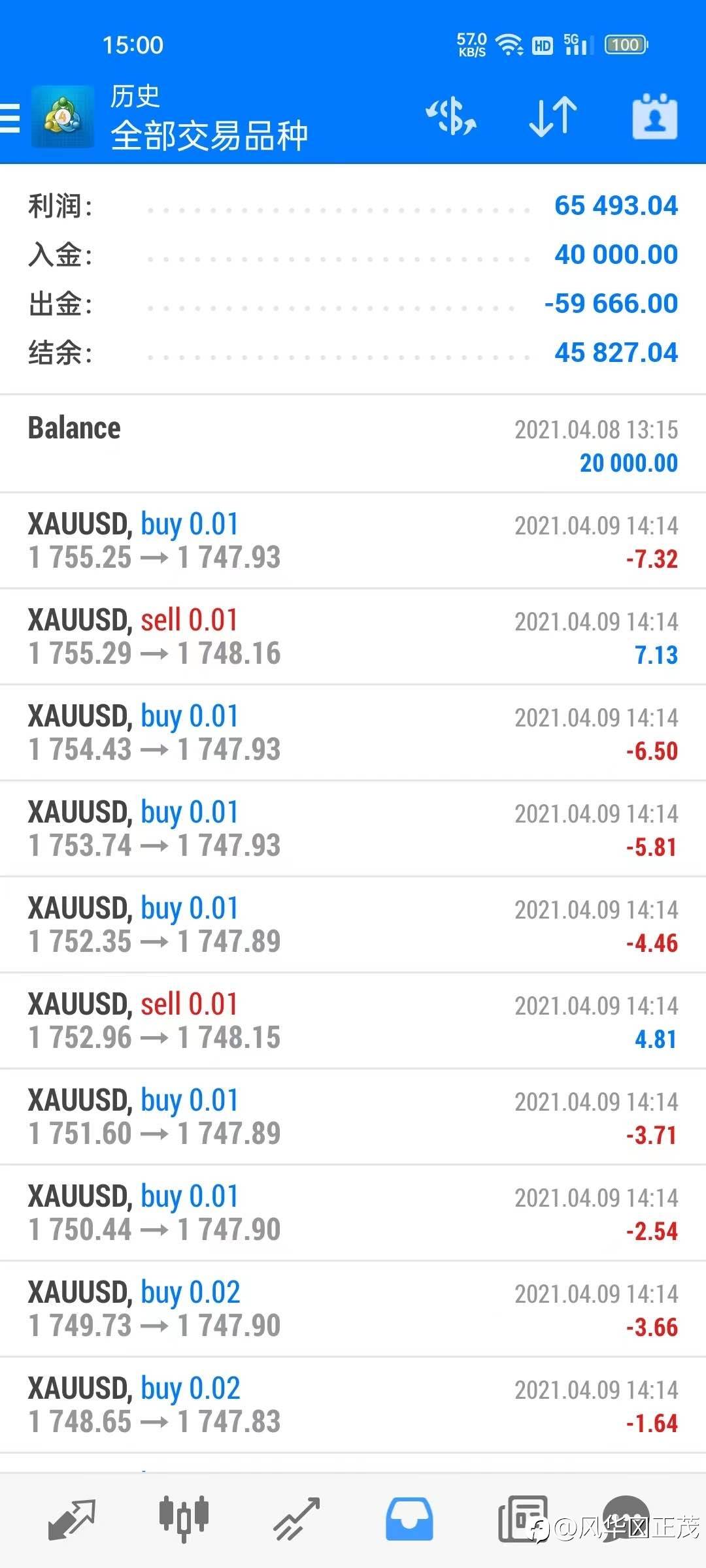
Task: Expand the buy trade opened at 1 755.25
Action: 353,541
